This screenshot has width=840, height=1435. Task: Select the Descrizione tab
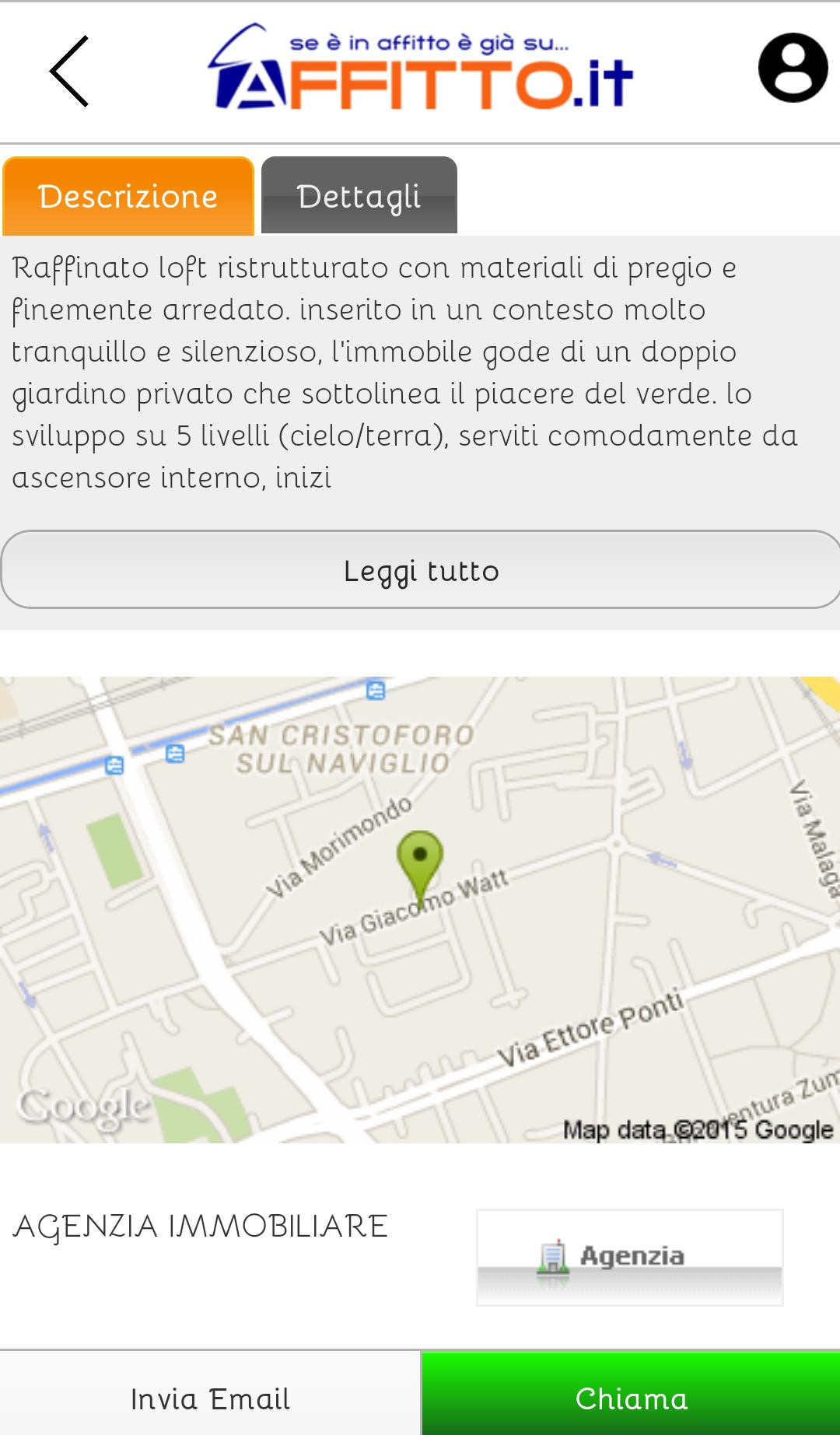point(128,194)
